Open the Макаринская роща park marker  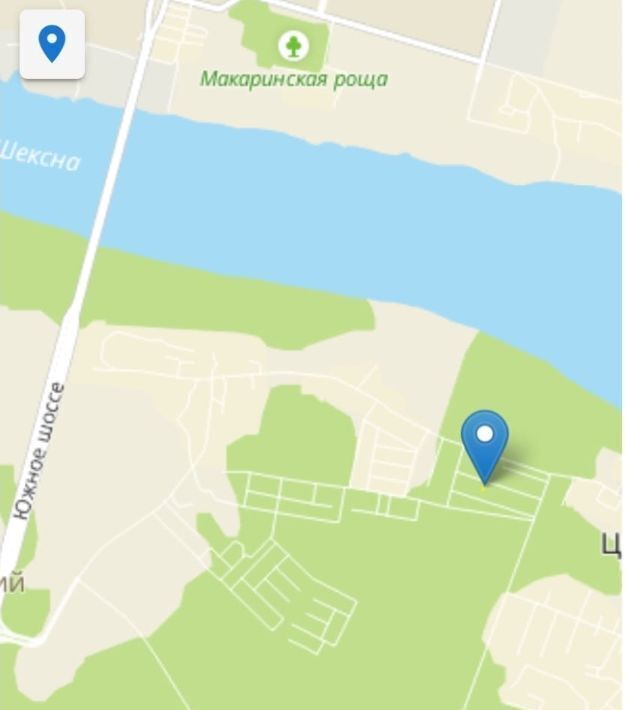tap(293, 45)
